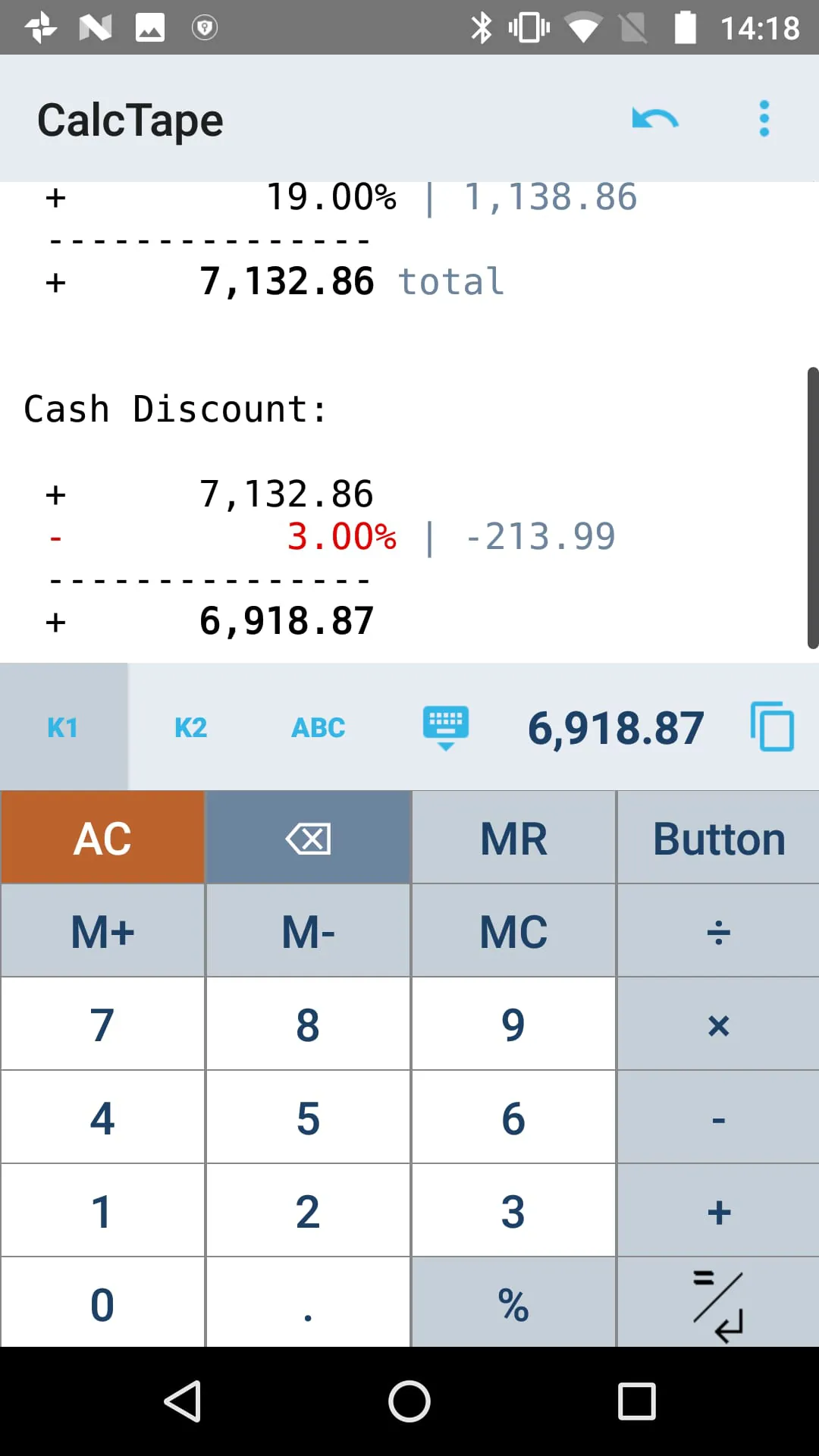Tap the keyboard icon above the keypad
Viewport: 819px width, 1456px height.
point(446,726)
